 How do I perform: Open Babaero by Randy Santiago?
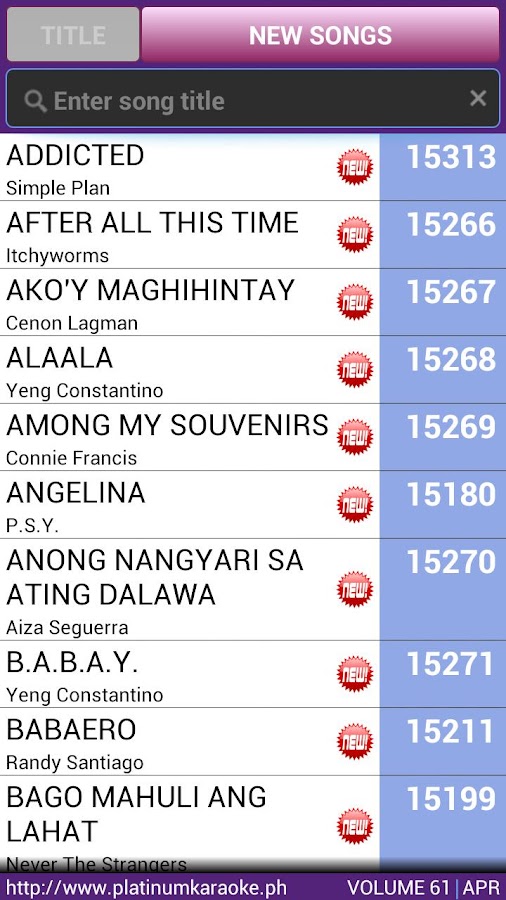point(253,742)
